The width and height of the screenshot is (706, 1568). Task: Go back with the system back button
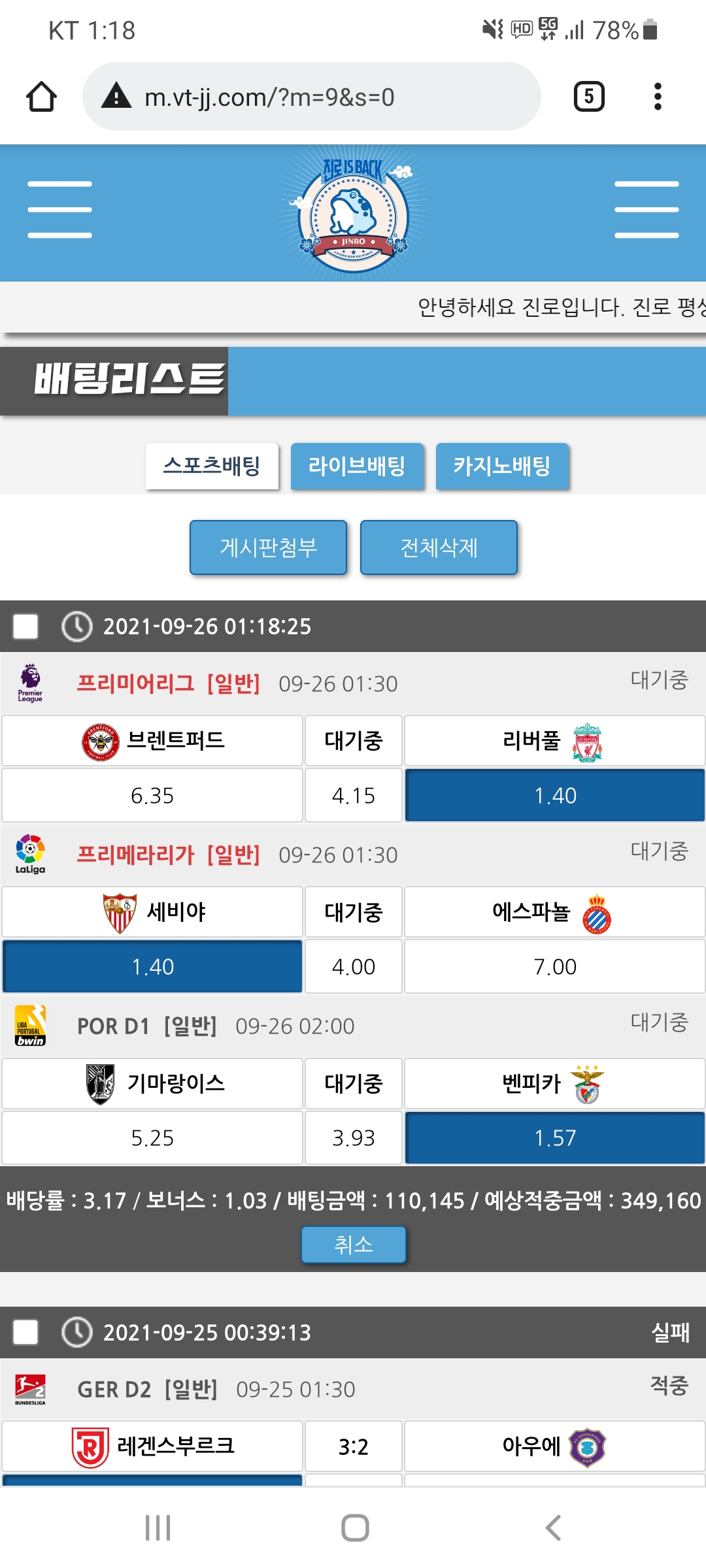coord(553,1527)
